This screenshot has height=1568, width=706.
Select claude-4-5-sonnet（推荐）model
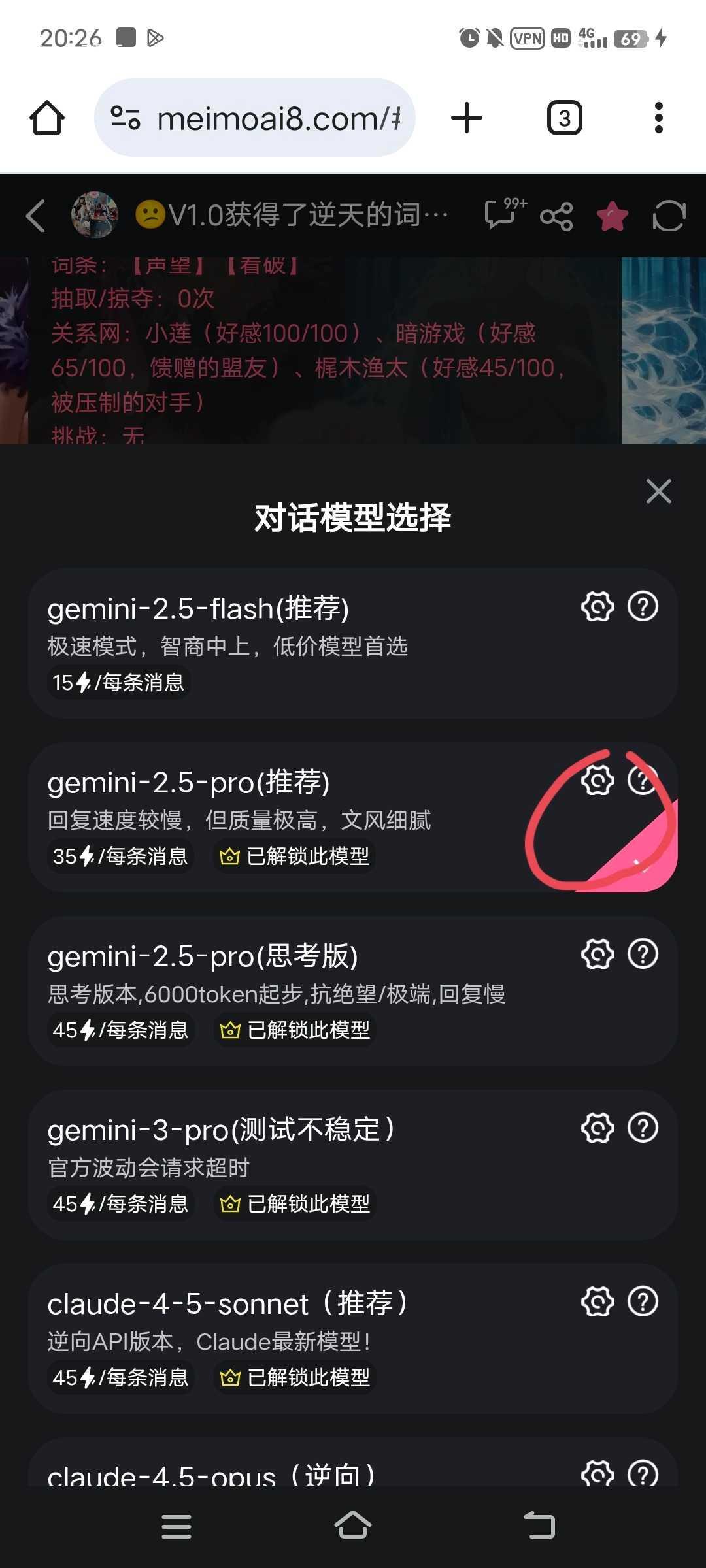(261, 1338)
